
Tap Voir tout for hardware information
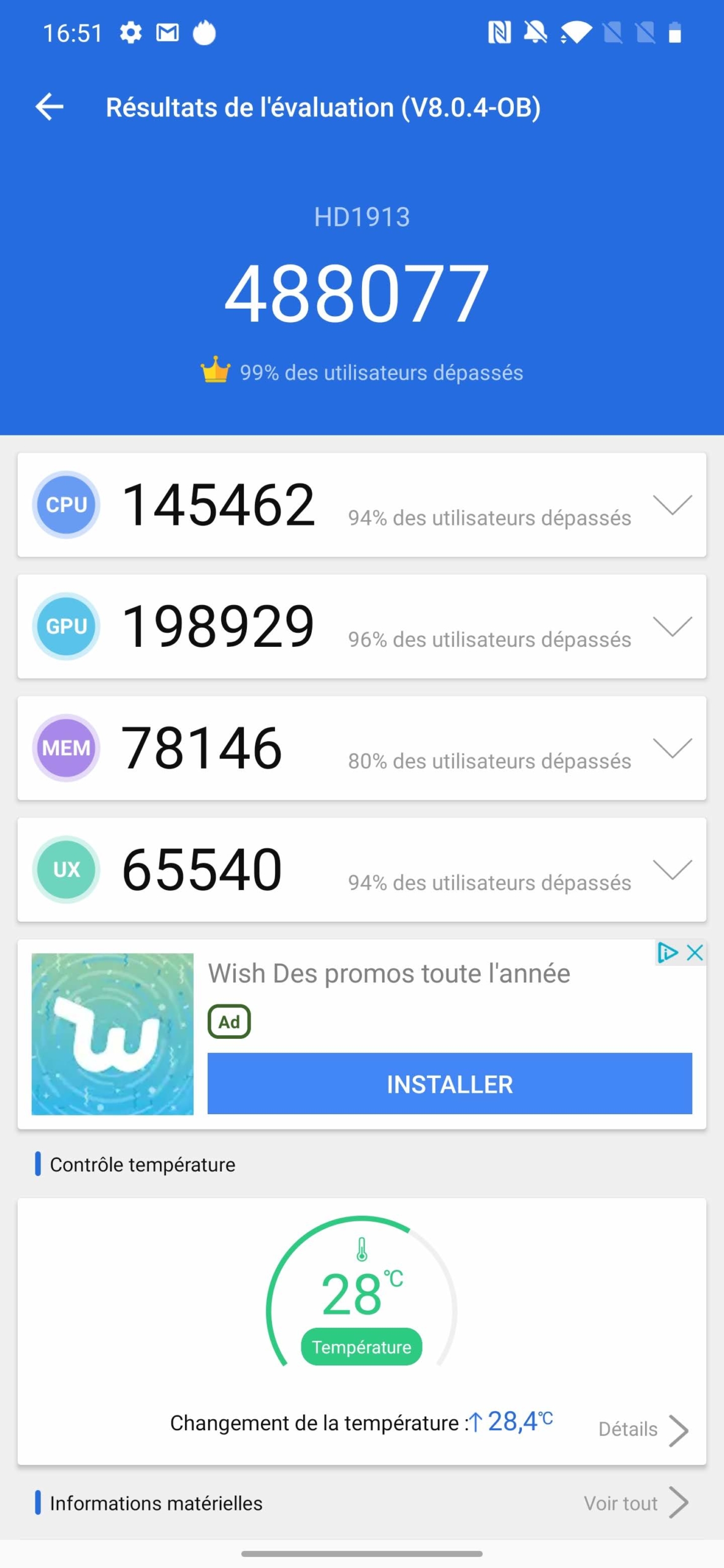point(635,1503)
